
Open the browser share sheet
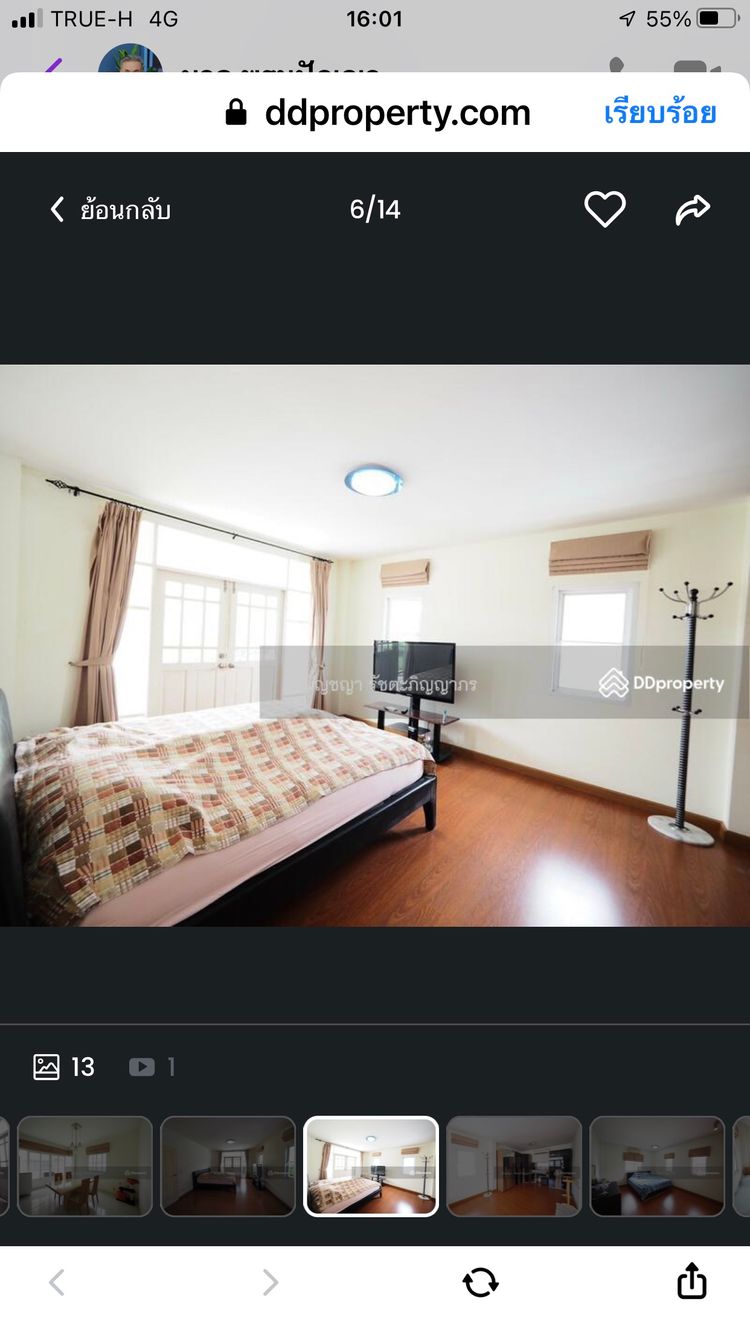tap(692, 1282)
